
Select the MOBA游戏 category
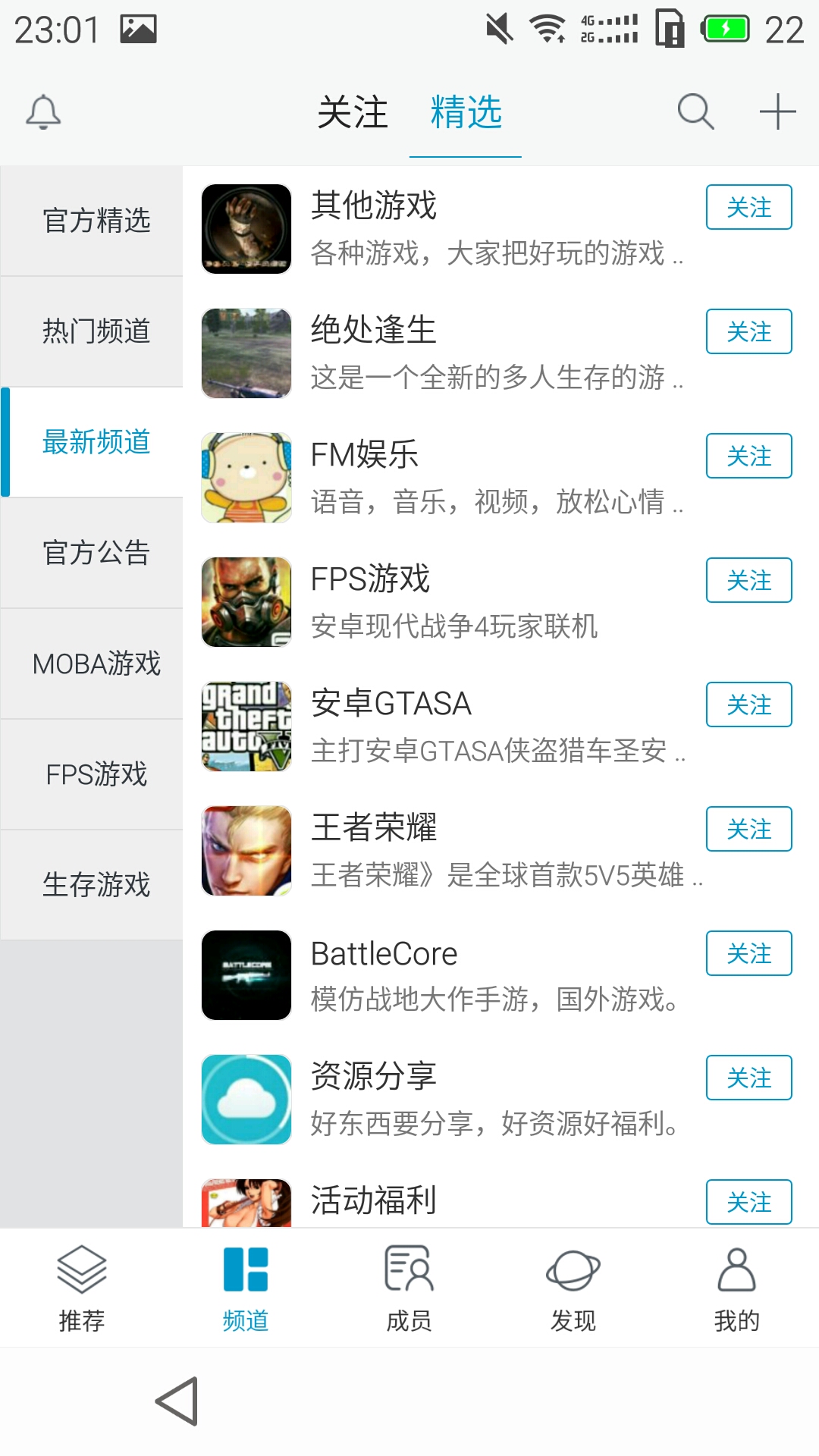tap(96, 664)
